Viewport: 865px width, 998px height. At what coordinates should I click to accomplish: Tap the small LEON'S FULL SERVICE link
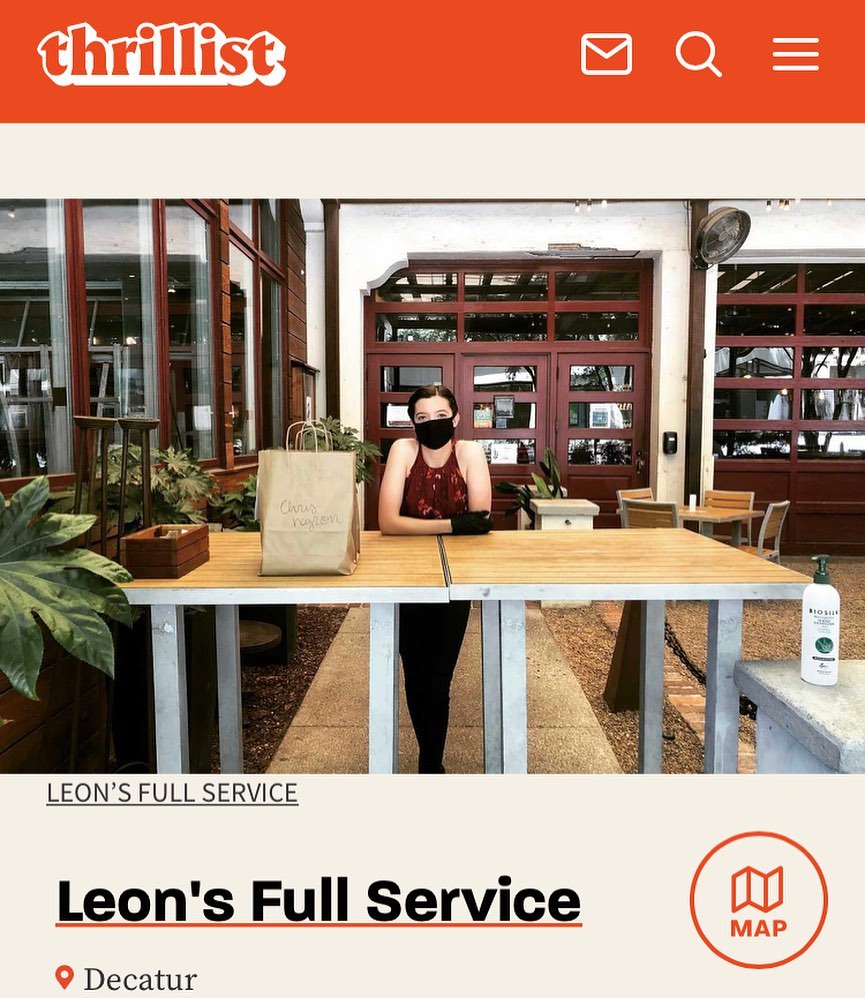(x=172, y=793)
